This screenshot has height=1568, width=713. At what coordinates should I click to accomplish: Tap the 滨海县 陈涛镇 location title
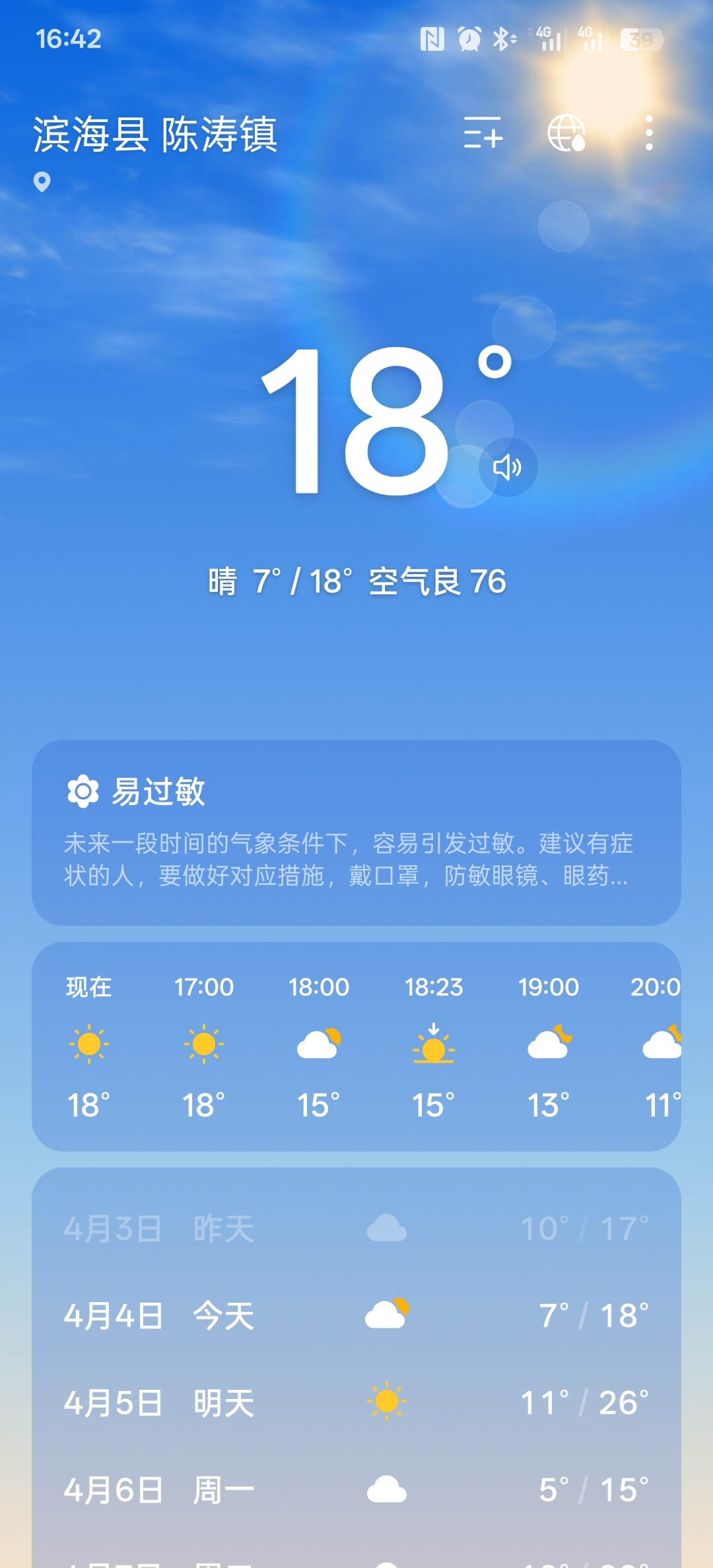155,135
